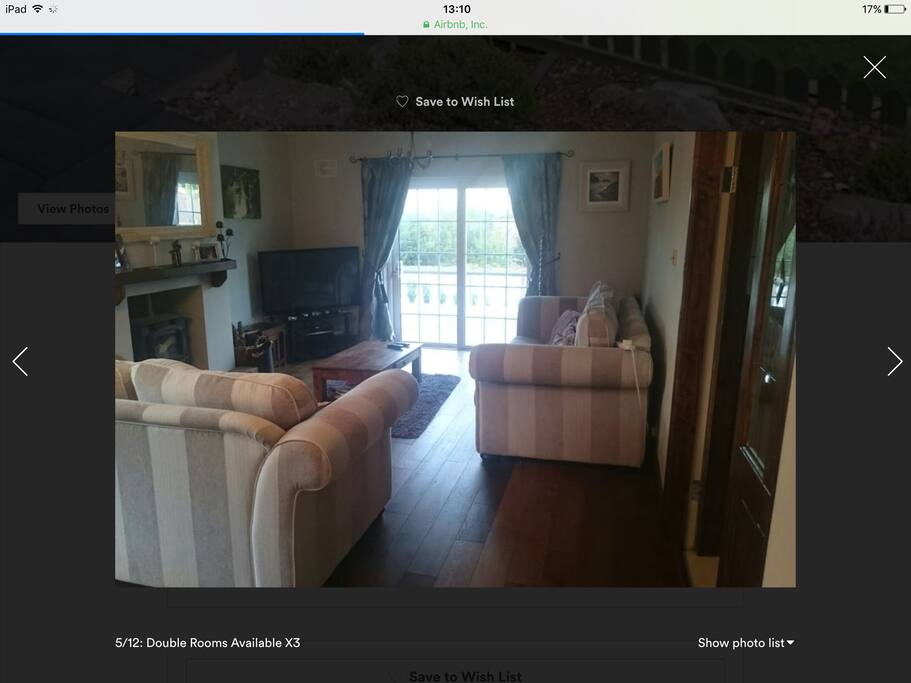Close the photo viewer
Viewport: 911px width, 683px height.
point(874,67)
